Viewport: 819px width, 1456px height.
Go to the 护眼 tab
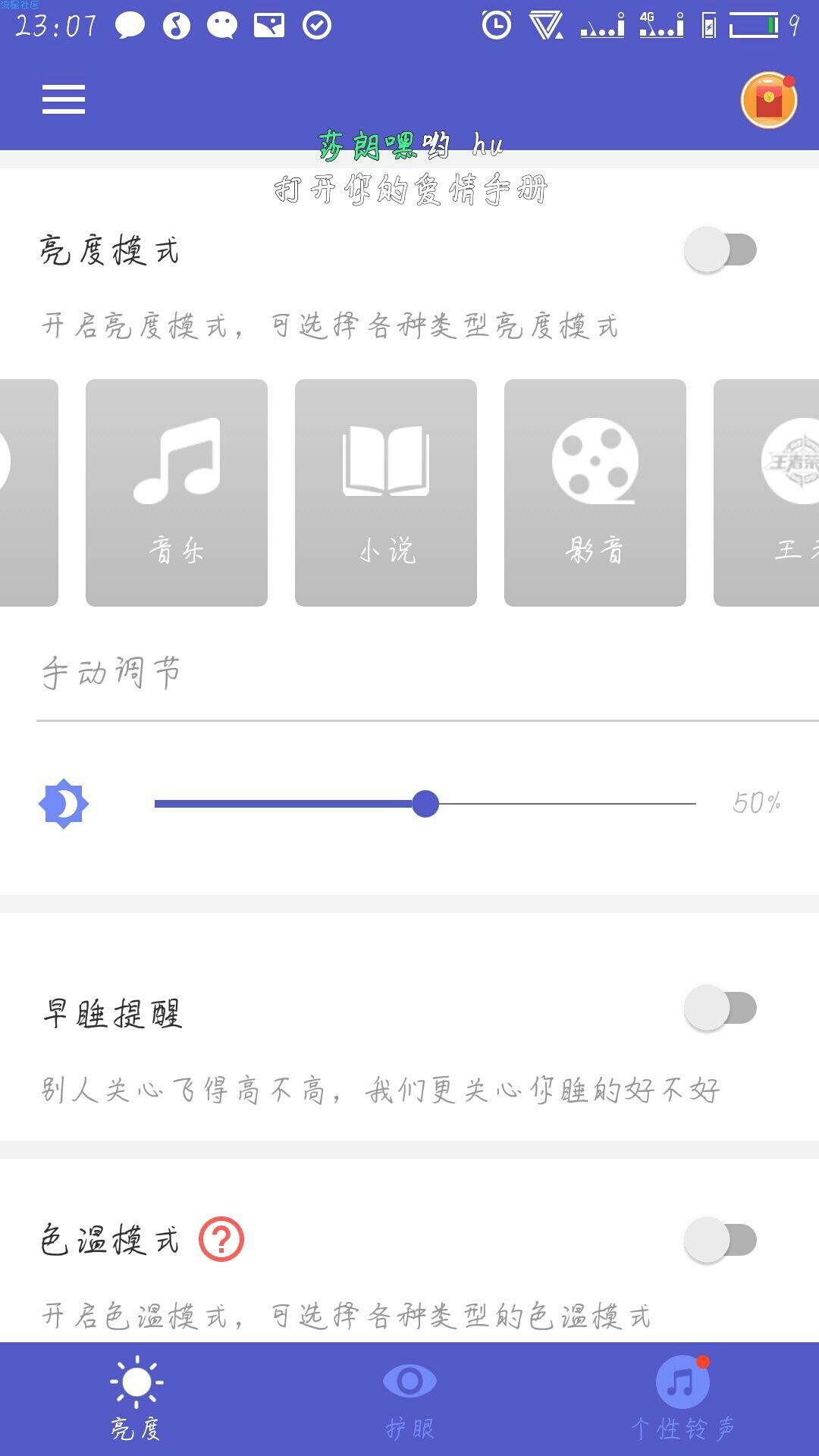click(409, 1398)
